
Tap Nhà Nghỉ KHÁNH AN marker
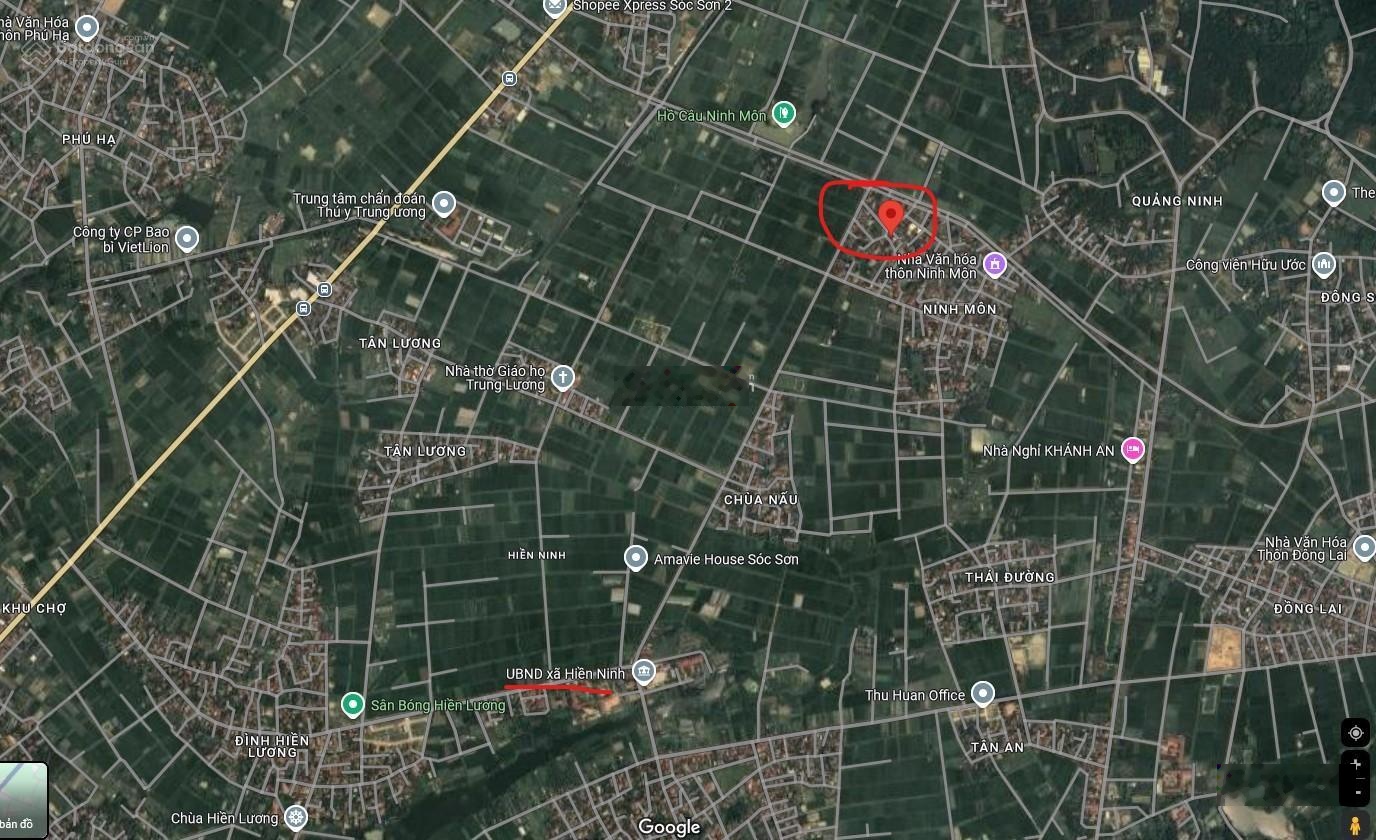pos(1132,449)
